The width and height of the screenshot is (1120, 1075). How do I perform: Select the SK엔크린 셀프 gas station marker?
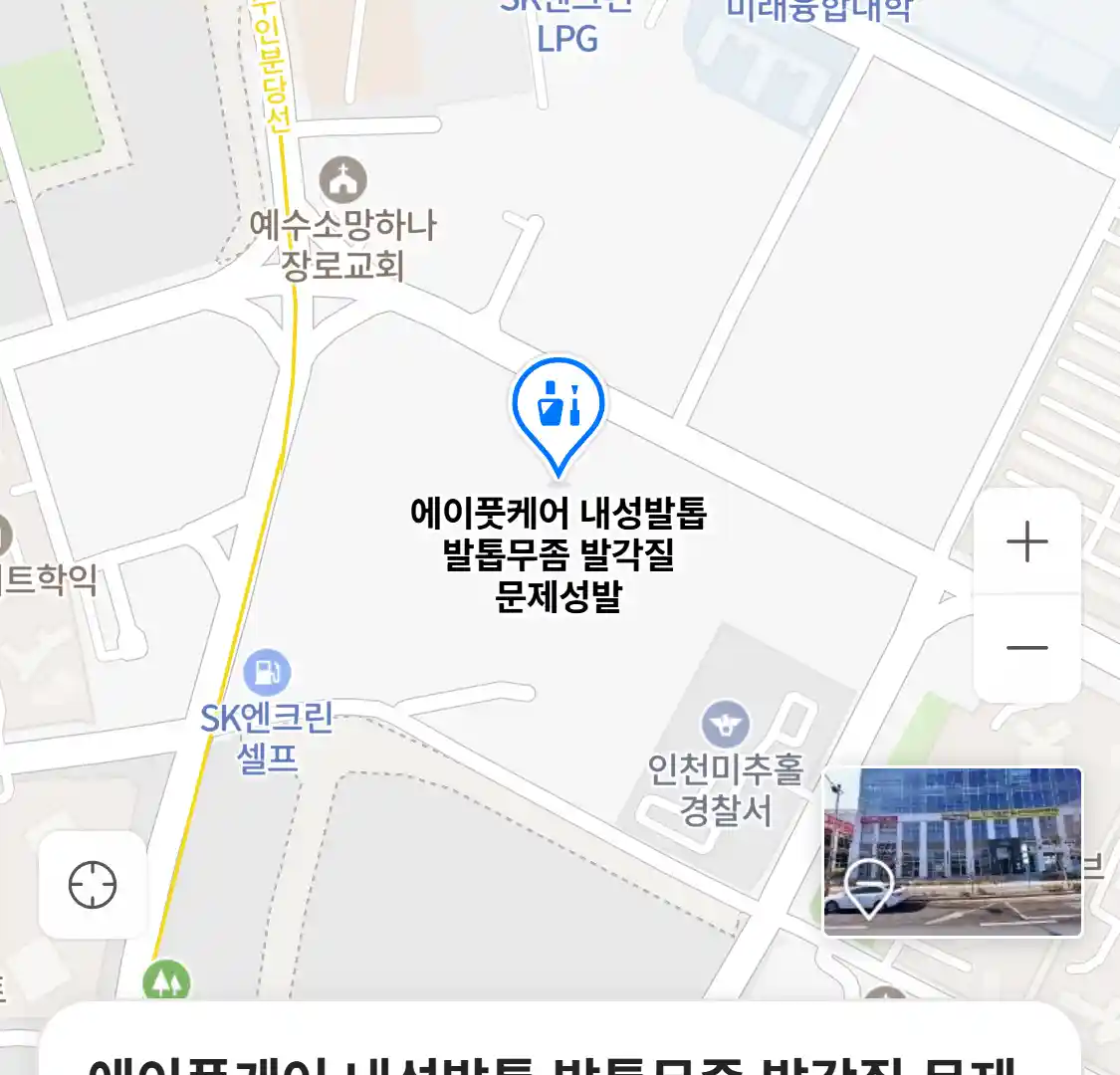[267, 673]
